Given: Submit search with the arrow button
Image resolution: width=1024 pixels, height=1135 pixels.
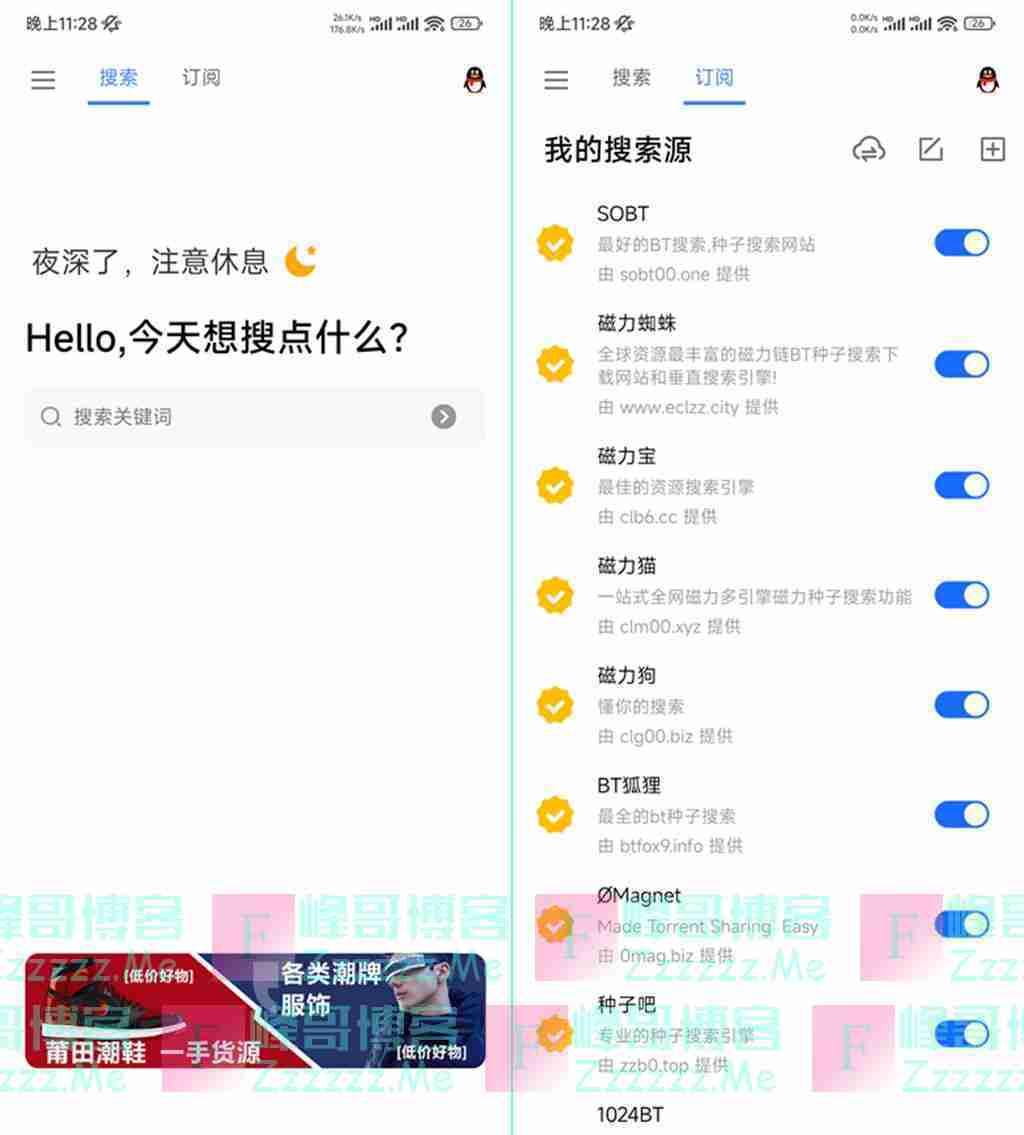Looking at the screenshot, I should click(x=444, y=417).
